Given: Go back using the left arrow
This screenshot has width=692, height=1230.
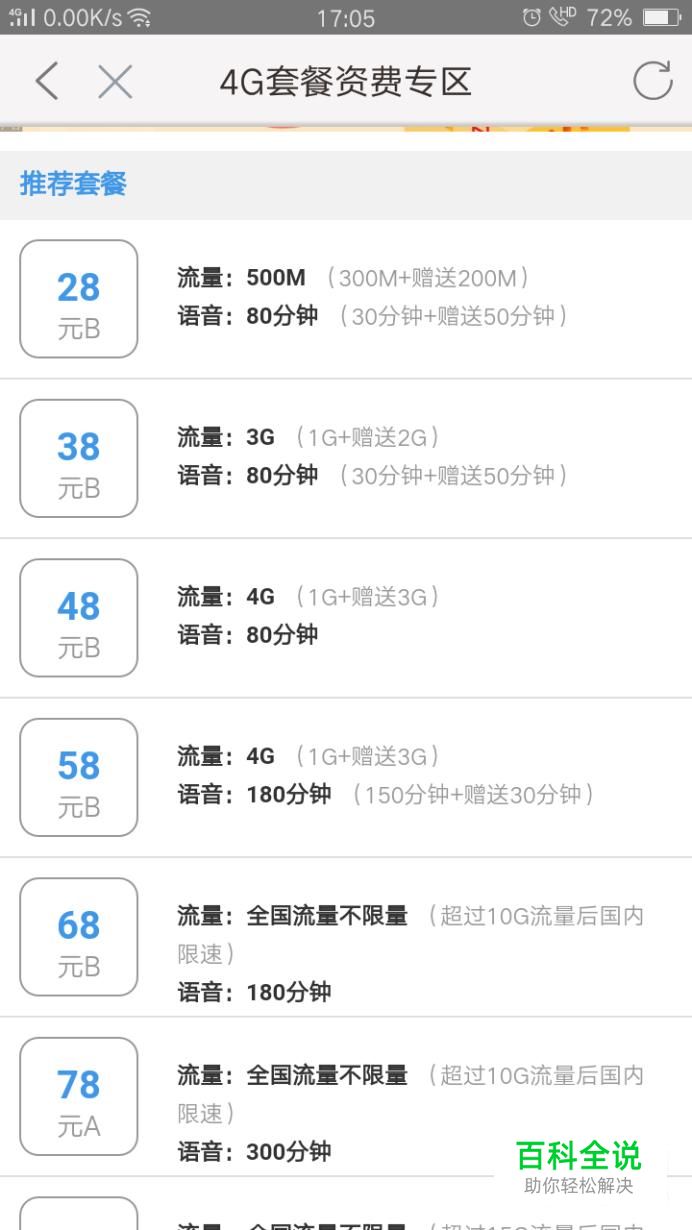Looking at the screenshot, I should [46, 81].
